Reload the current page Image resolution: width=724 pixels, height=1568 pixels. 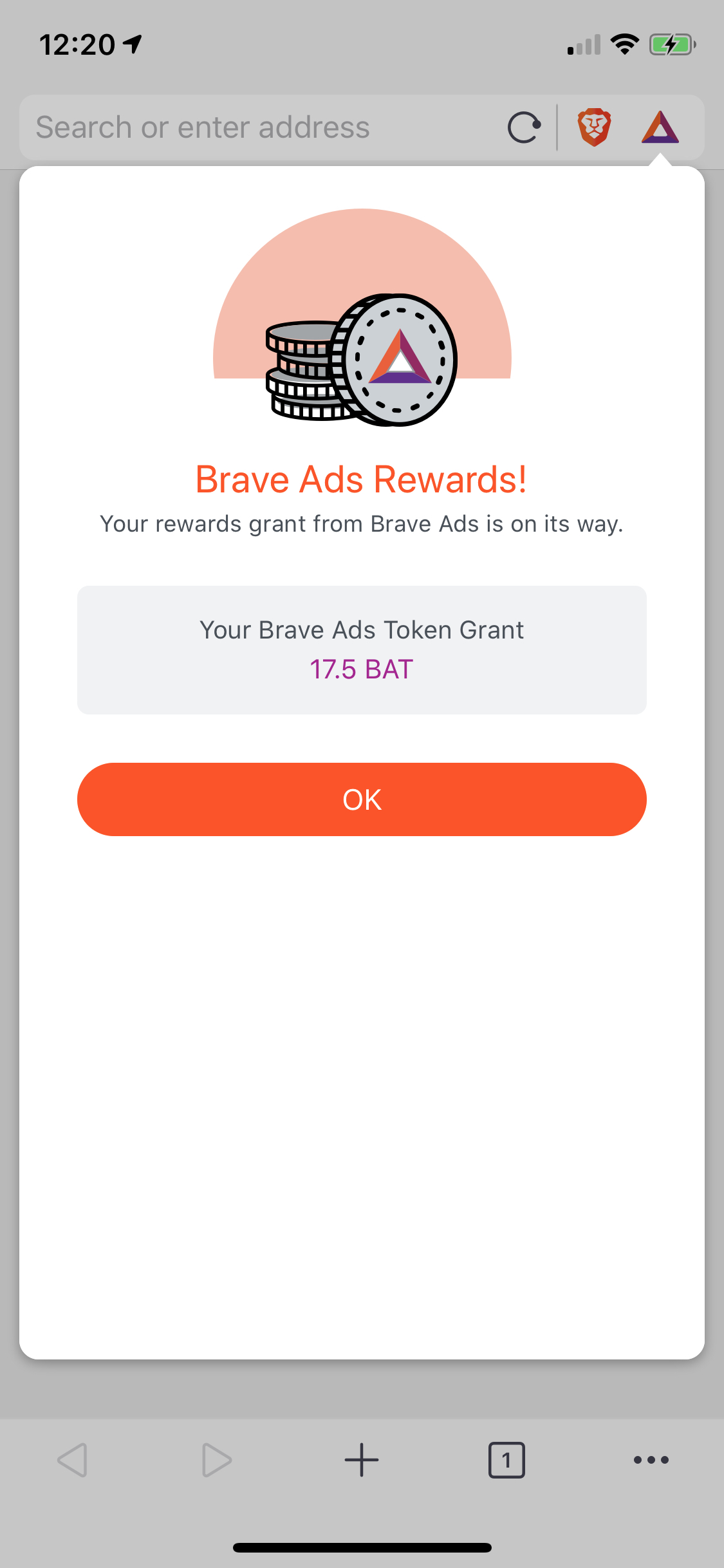click(524, 127)
